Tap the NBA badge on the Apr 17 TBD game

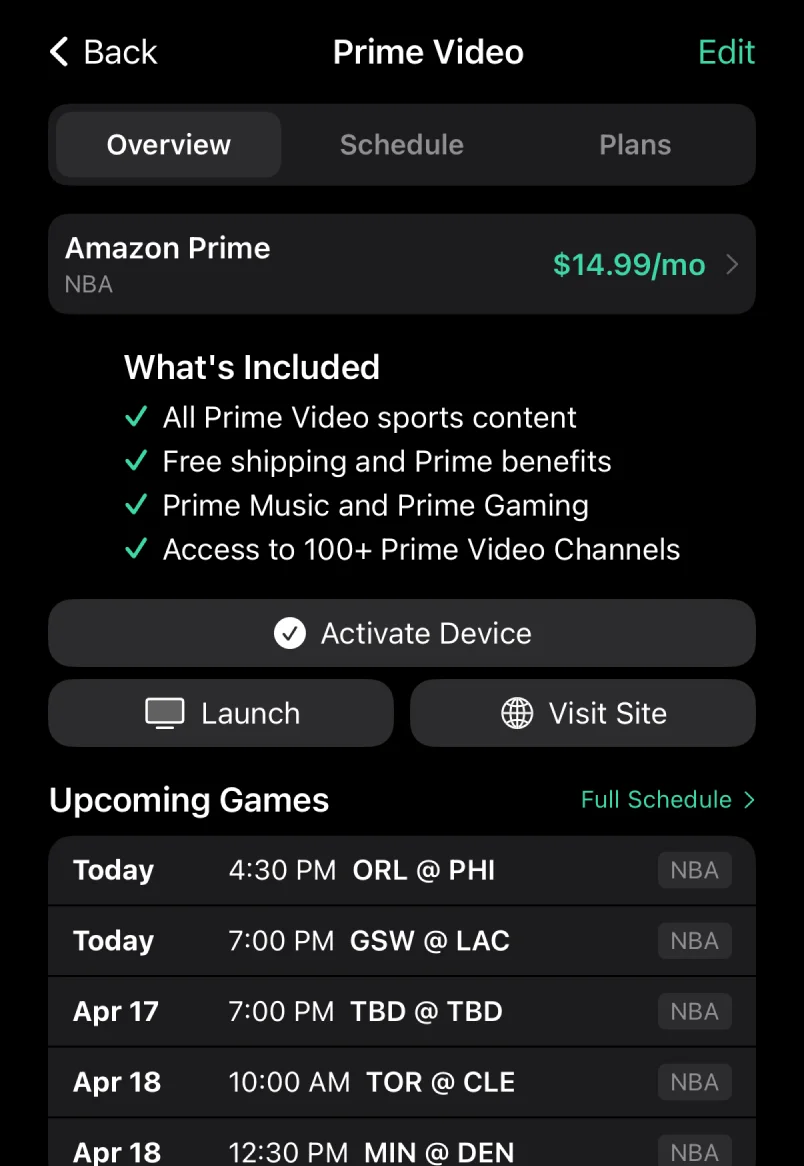[694, 1011]
